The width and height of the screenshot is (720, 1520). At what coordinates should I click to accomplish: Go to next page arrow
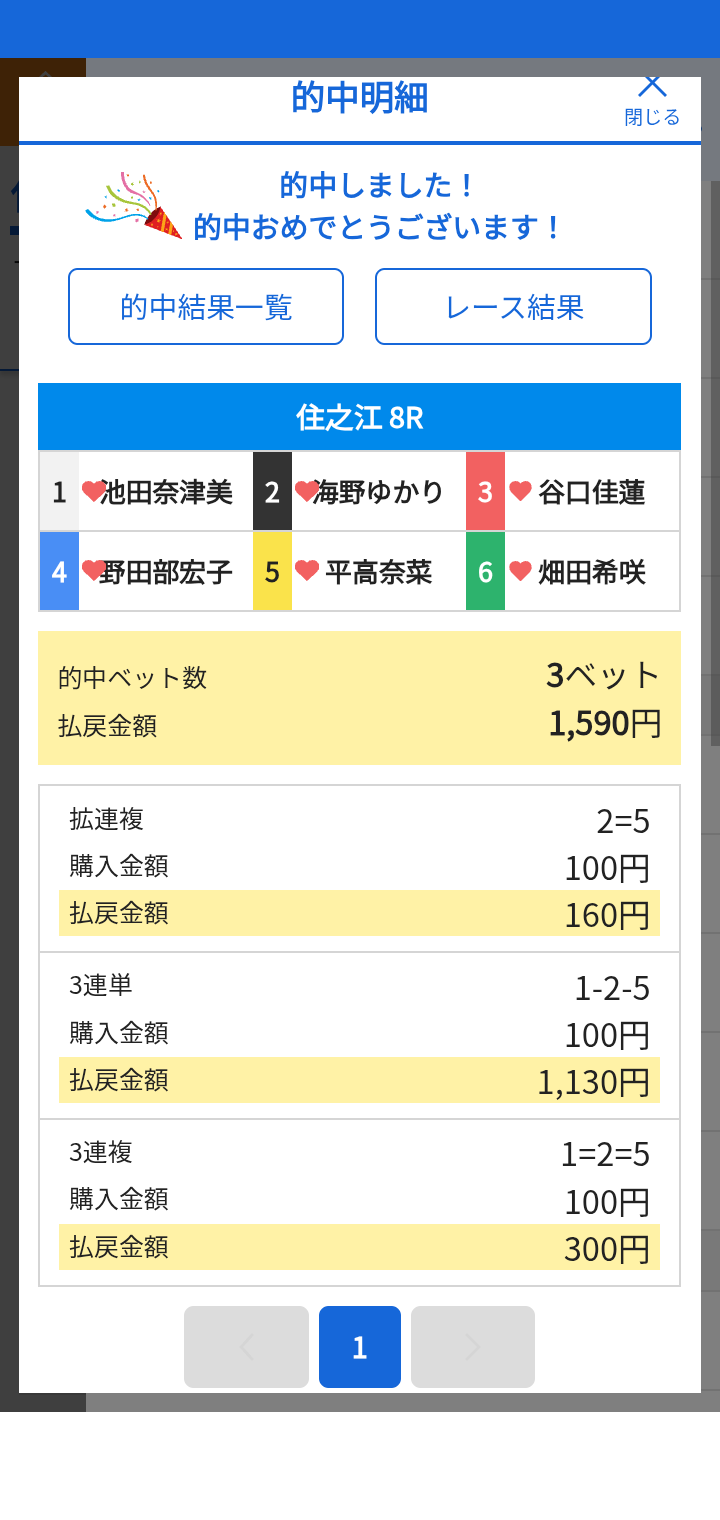pos(473,1347)
